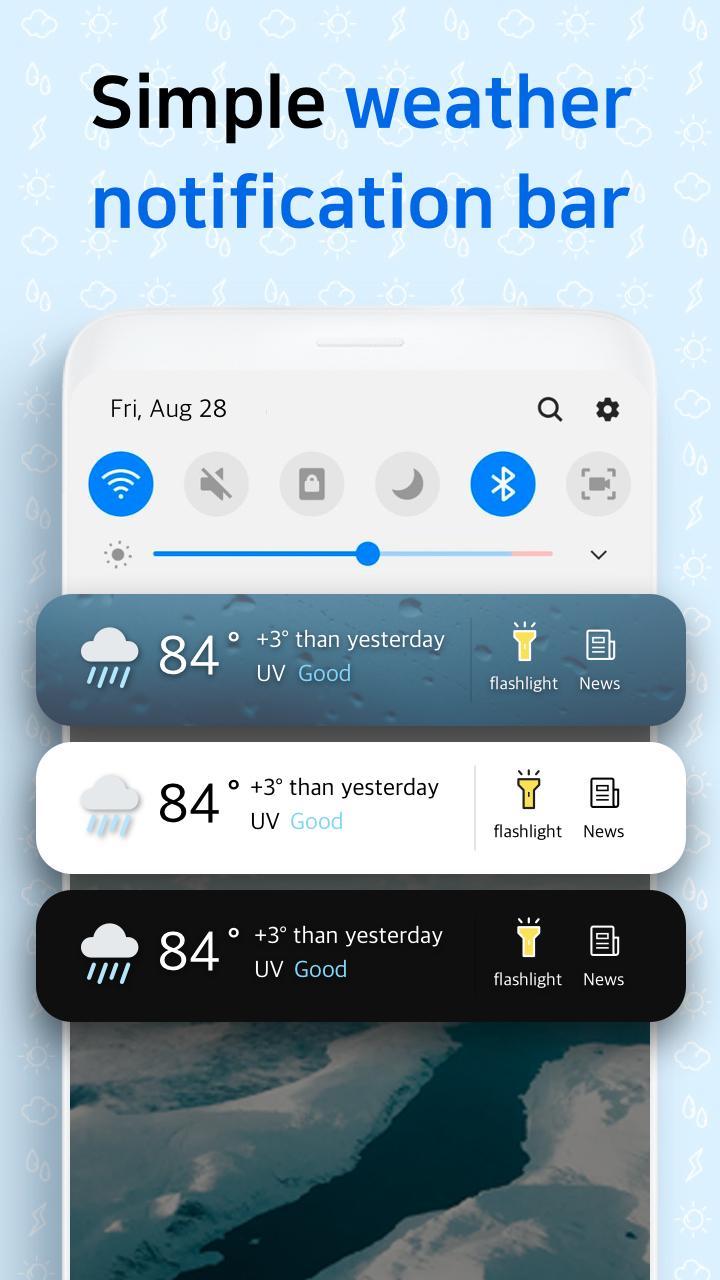
Task: Tap the rain cloud weather icon
Action: click(x=109, y=655)
